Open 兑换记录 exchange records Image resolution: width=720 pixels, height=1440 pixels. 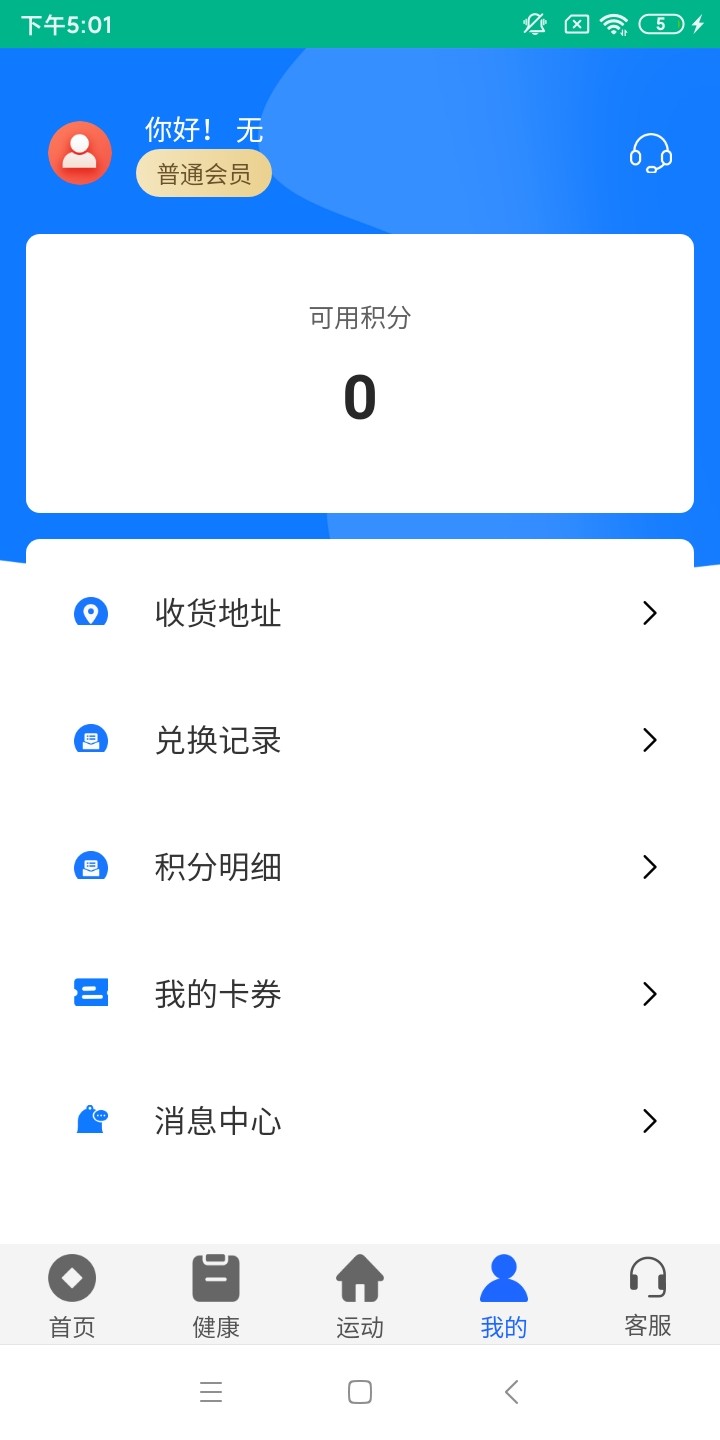click(x=360, y=740)
